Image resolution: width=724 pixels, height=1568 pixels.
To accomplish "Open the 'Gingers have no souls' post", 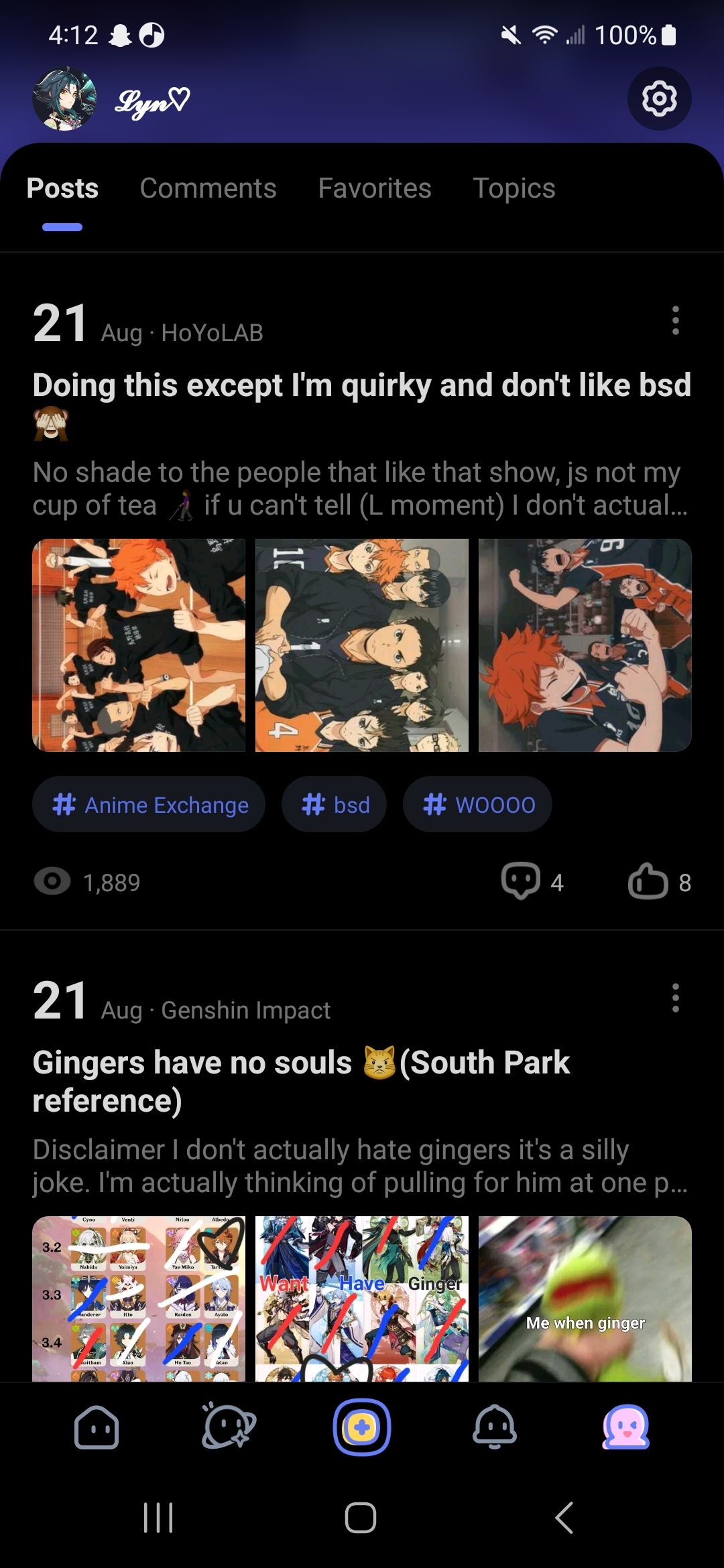I will coord(302,1081).
